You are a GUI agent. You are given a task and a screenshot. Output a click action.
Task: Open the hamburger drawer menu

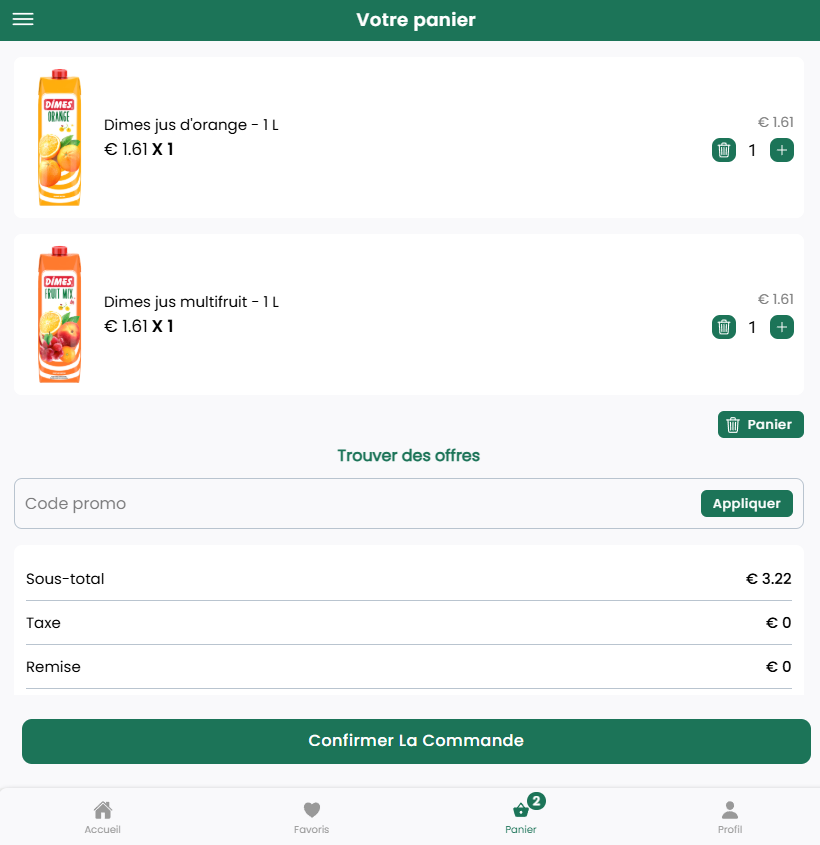23,20
